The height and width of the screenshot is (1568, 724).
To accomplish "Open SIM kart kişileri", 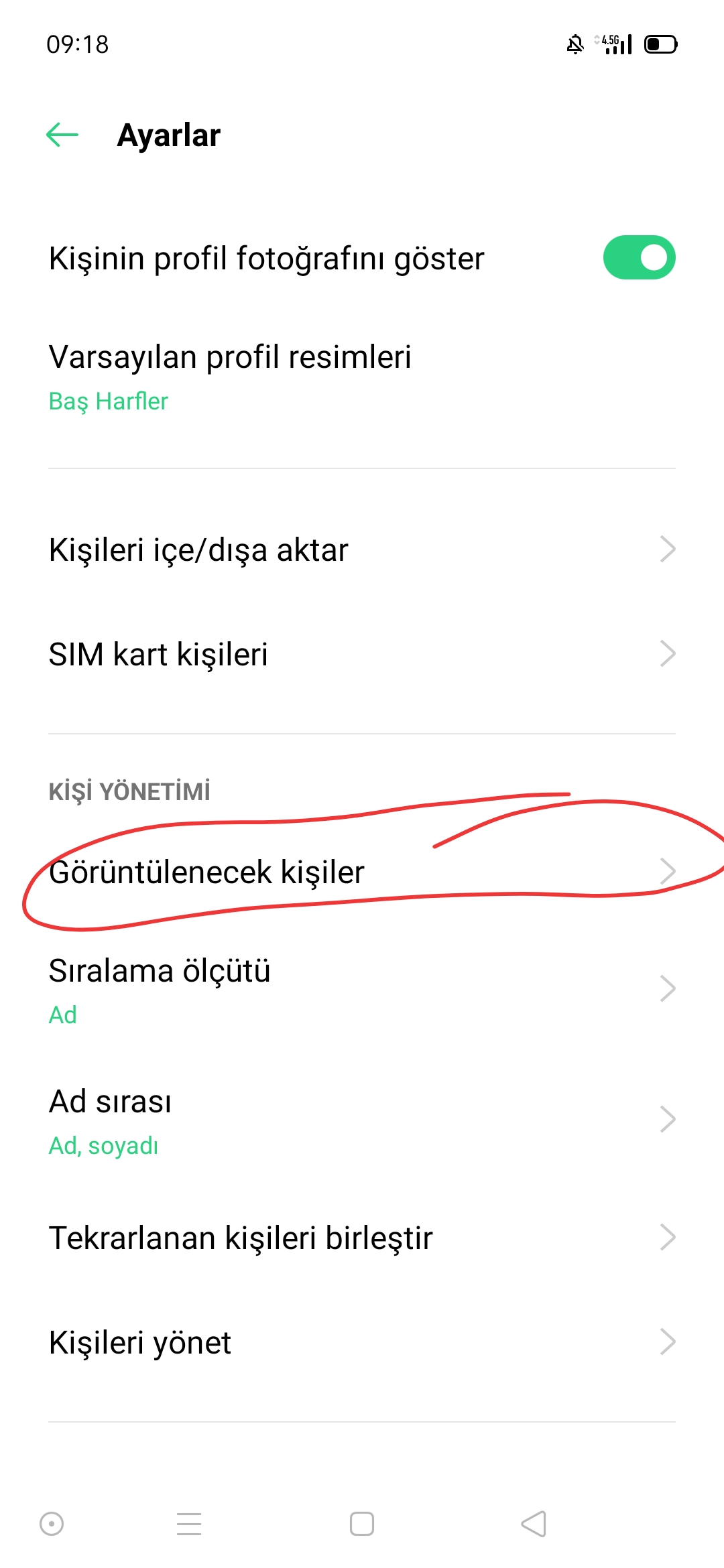I will point(362,654).
